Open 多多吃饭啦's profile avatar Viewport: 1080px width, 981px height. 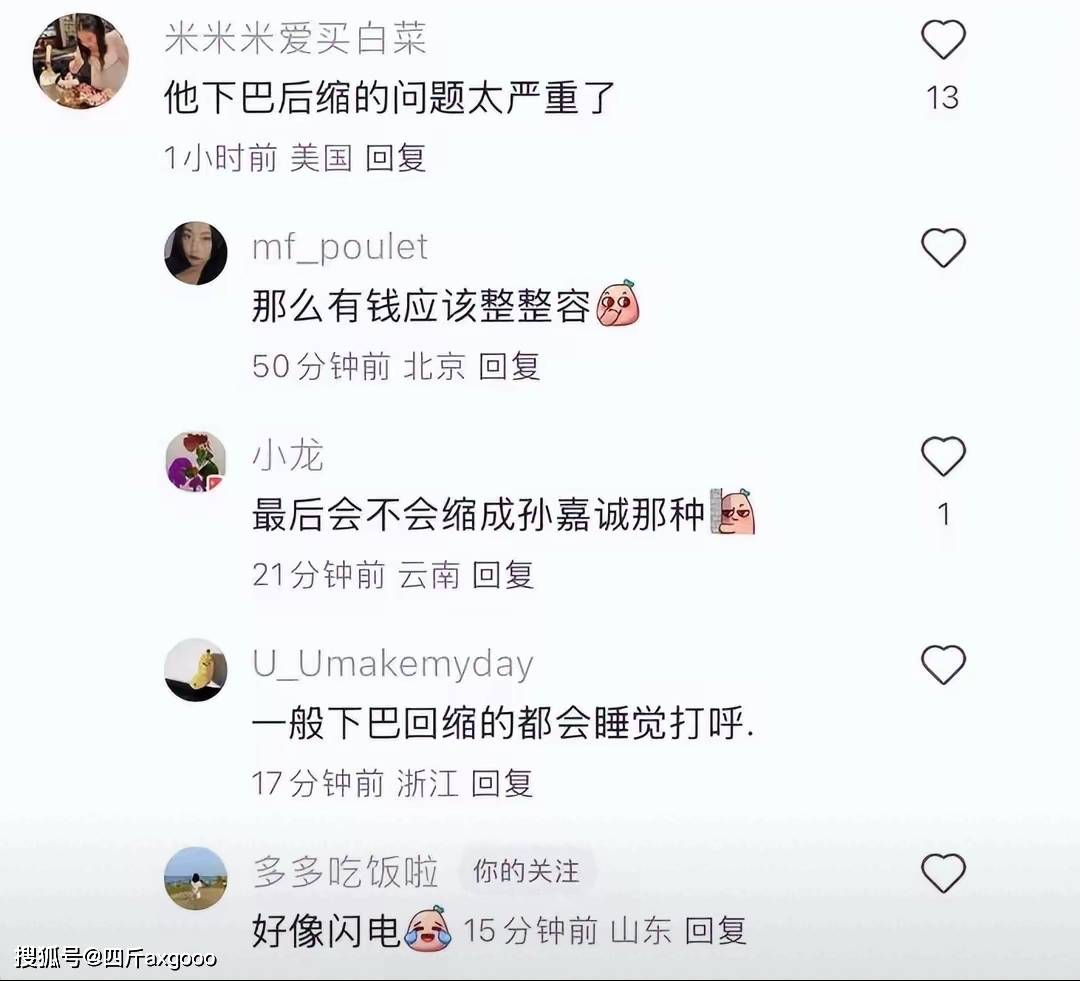coord(195,878)
